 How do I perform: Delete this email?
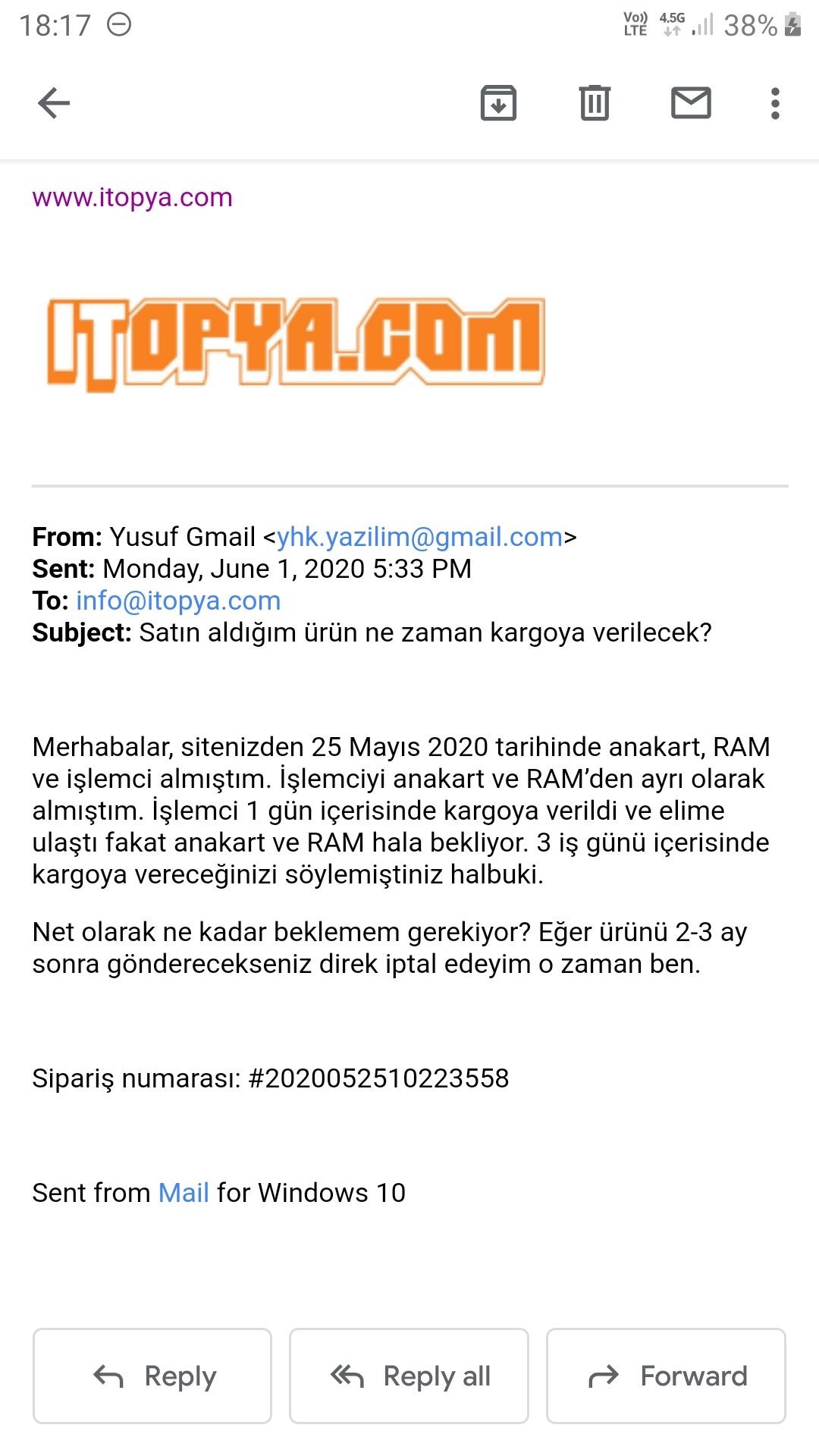tap(595, 103)
